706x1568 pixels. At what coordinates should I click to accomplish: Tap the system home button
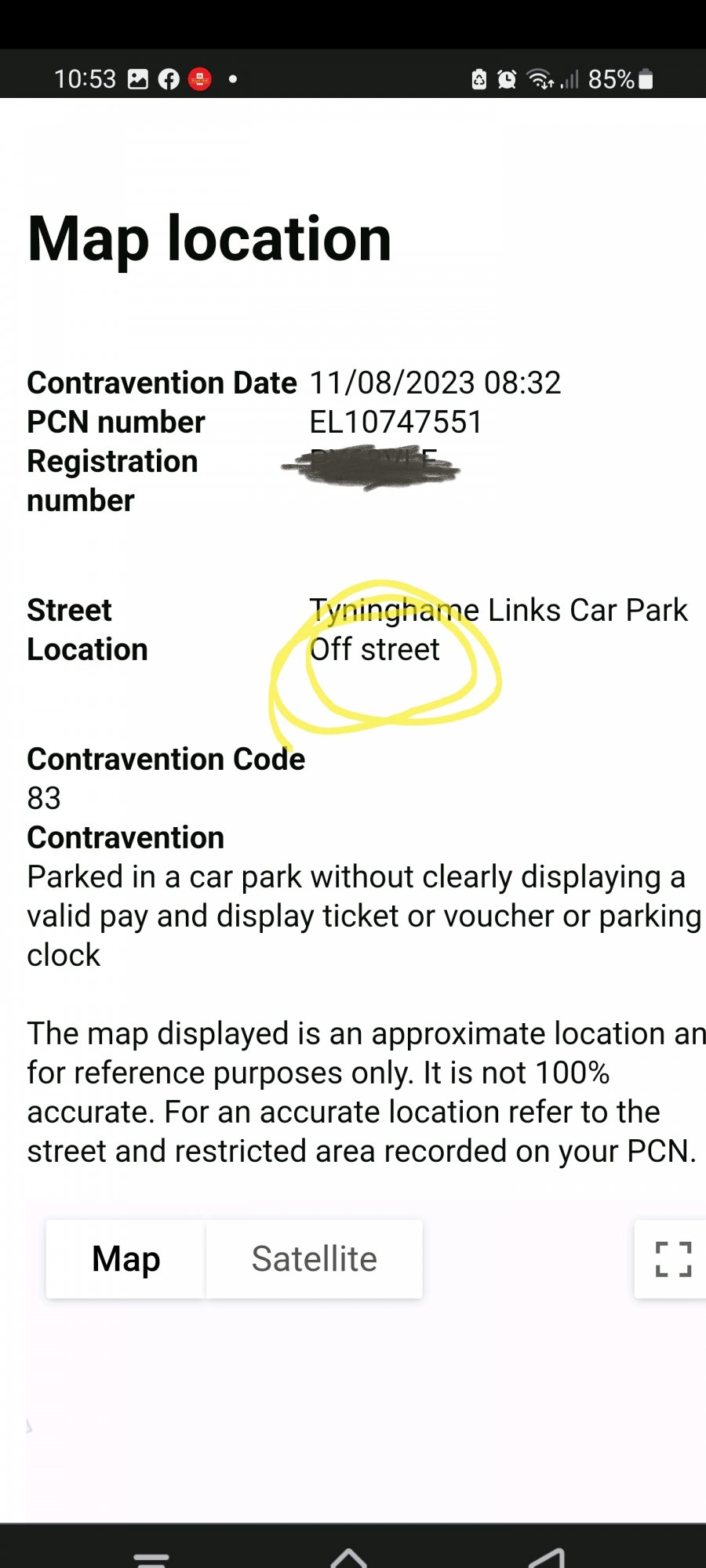(x=349, y=1558)
